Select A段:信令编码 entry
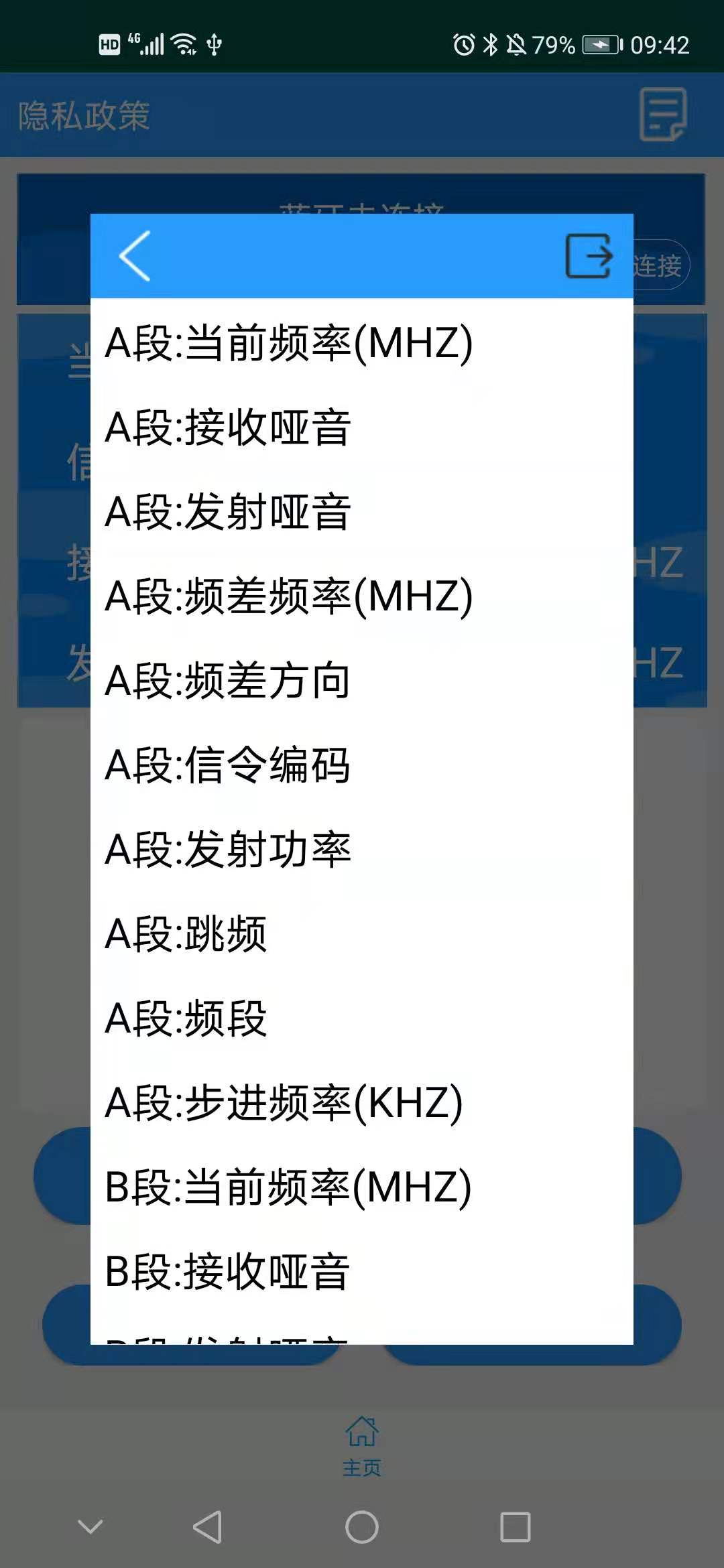724x1568 pixels. pyautogui.click(x=227, y=765)
